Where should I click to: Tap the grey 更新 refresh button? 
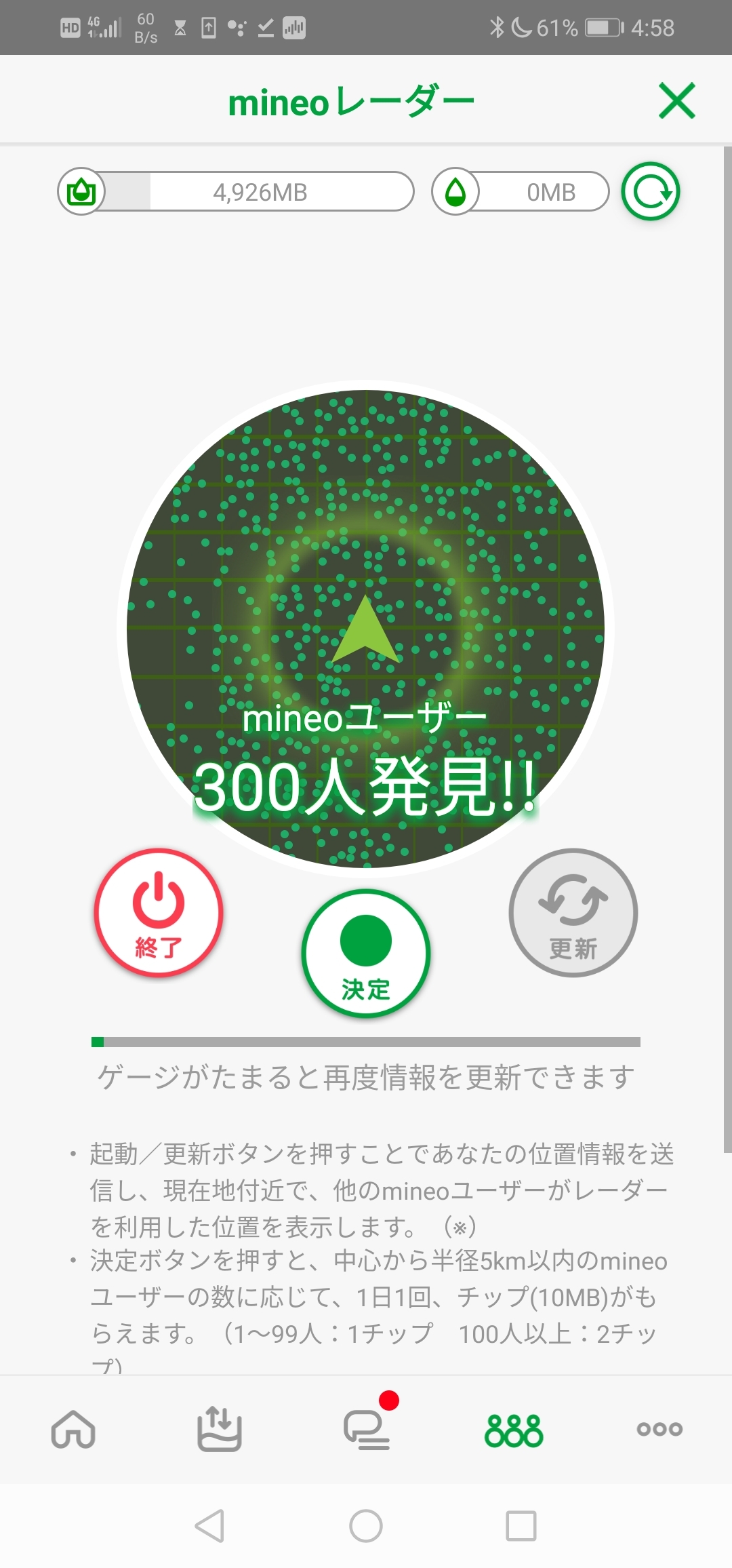(x=573, y=912)
